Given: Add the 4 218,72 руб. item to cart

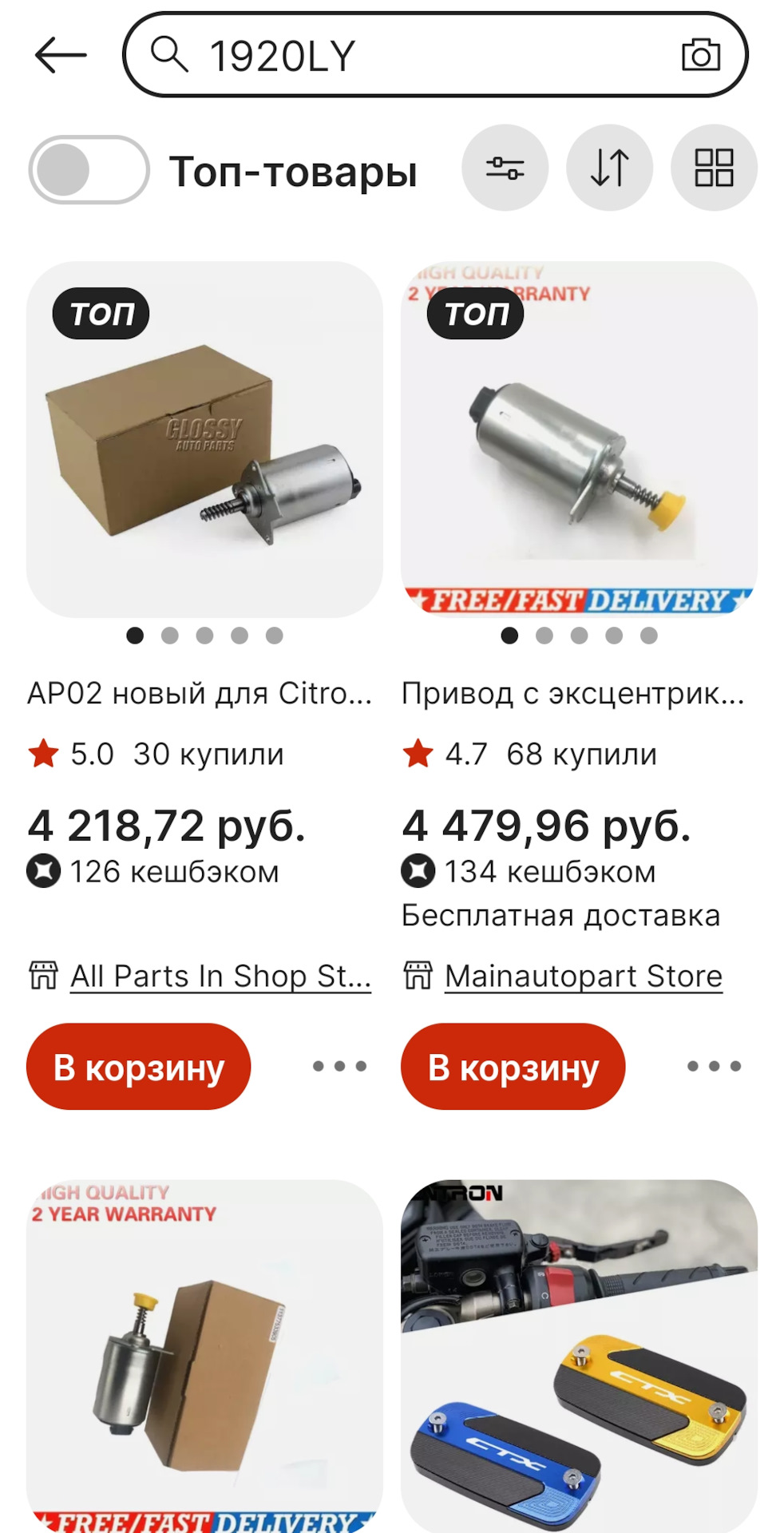Looking at the screenshot, I should point(139,1067).
